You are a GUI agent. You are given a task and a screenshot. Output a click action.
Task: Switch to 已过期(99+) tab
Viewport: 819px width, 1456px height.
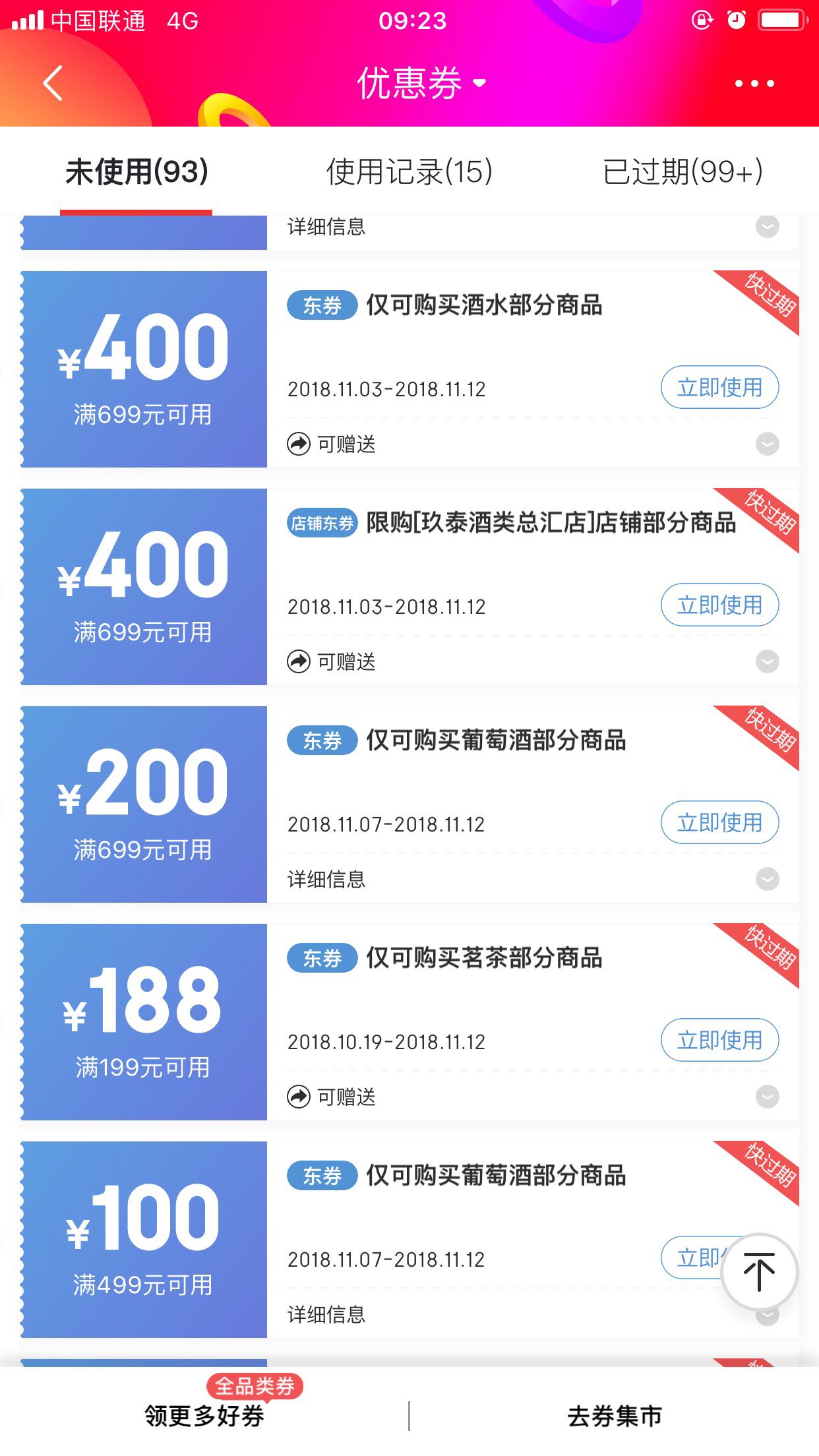tap(682, 172)
